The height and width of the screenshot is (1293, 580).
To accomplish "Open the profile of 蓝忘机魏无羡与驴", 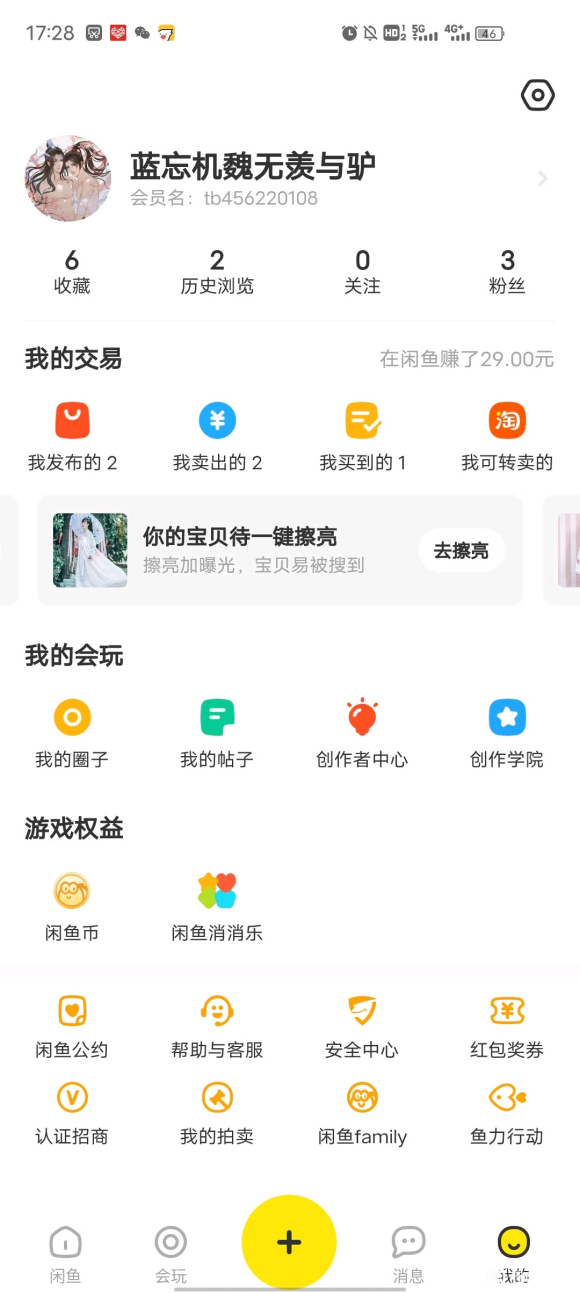I will point(289,178).
